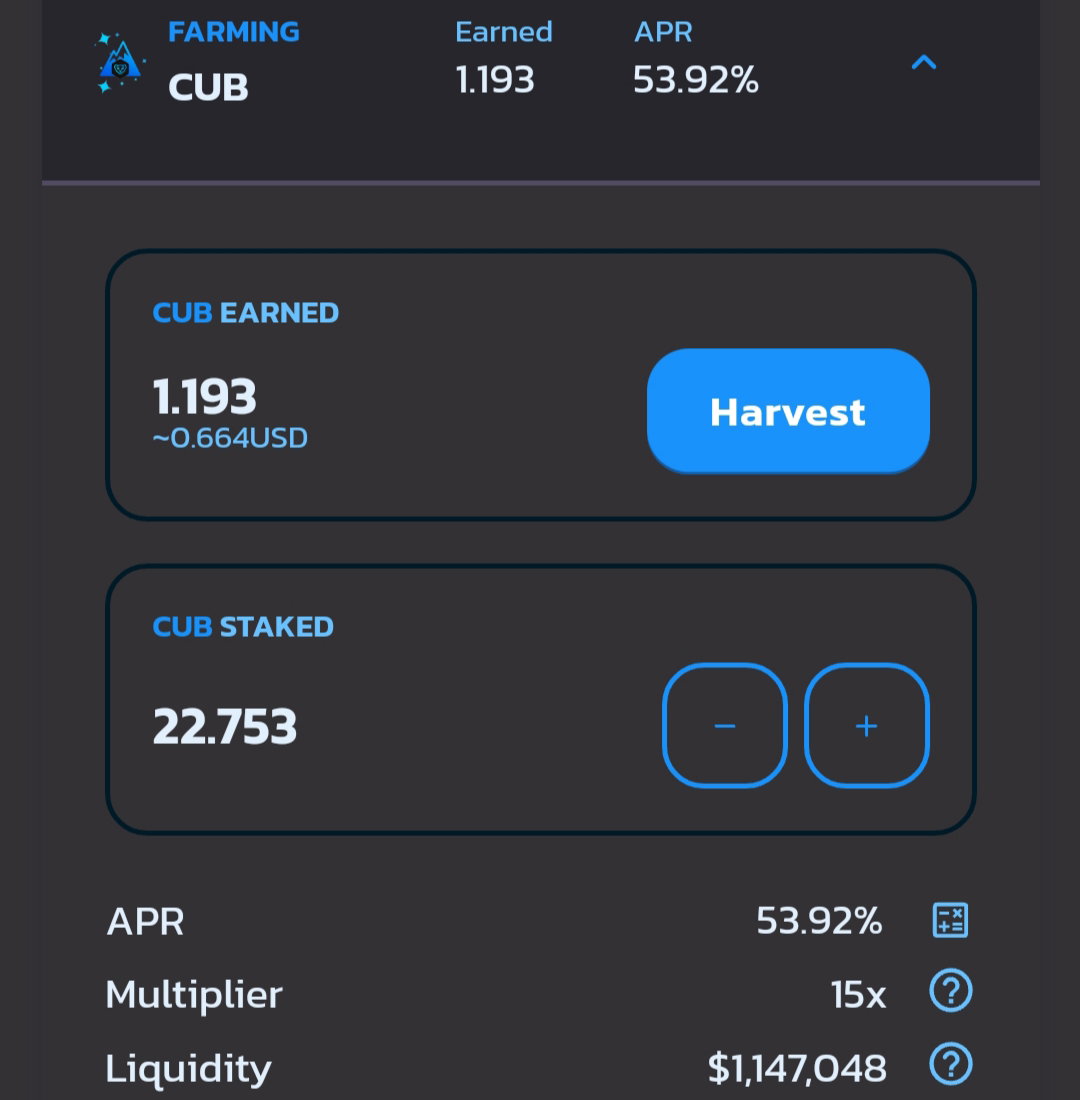This screenshot has width=1080, height=1100.
Task: Open the APR calculator icon
Action: (x=950, y=920)
